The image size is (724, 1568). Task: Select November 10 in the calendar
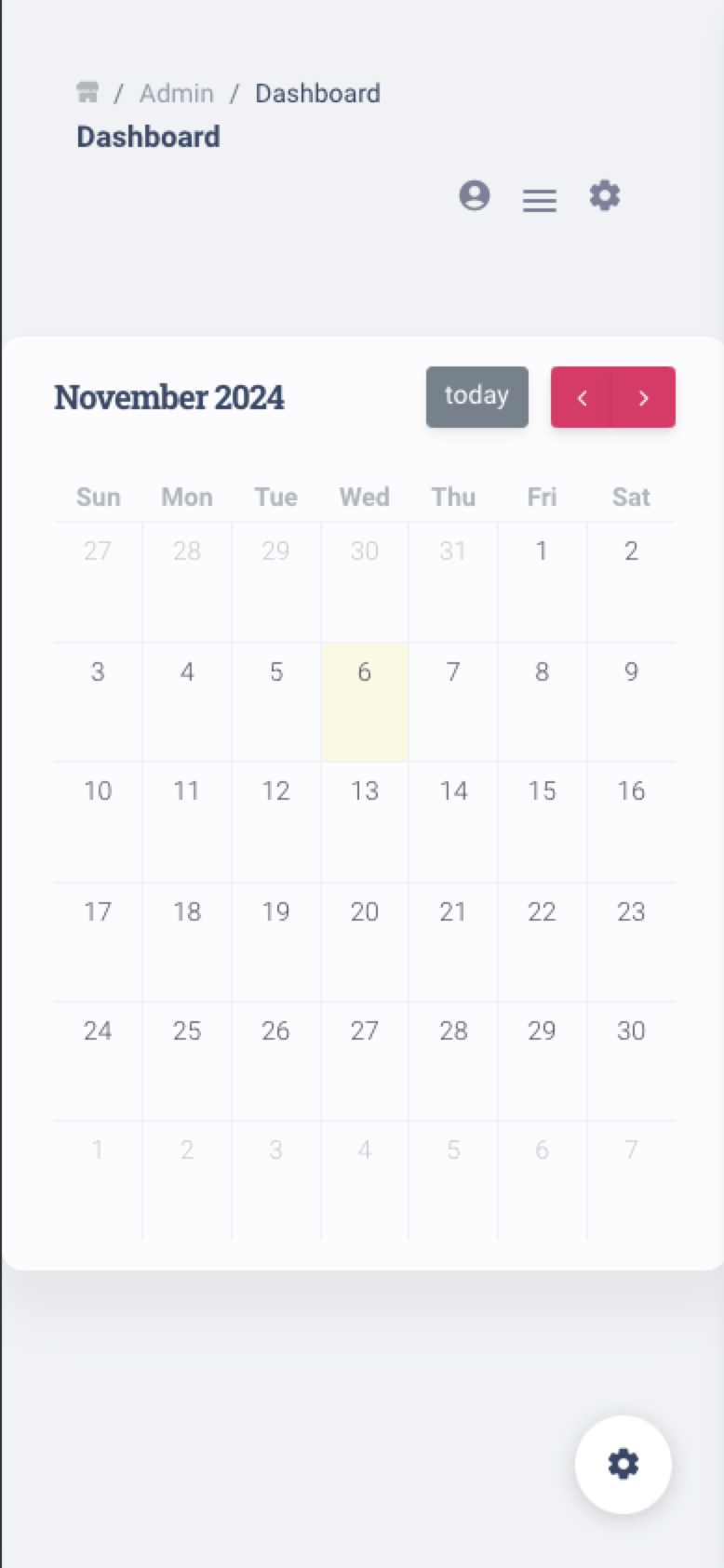(98, 821)
